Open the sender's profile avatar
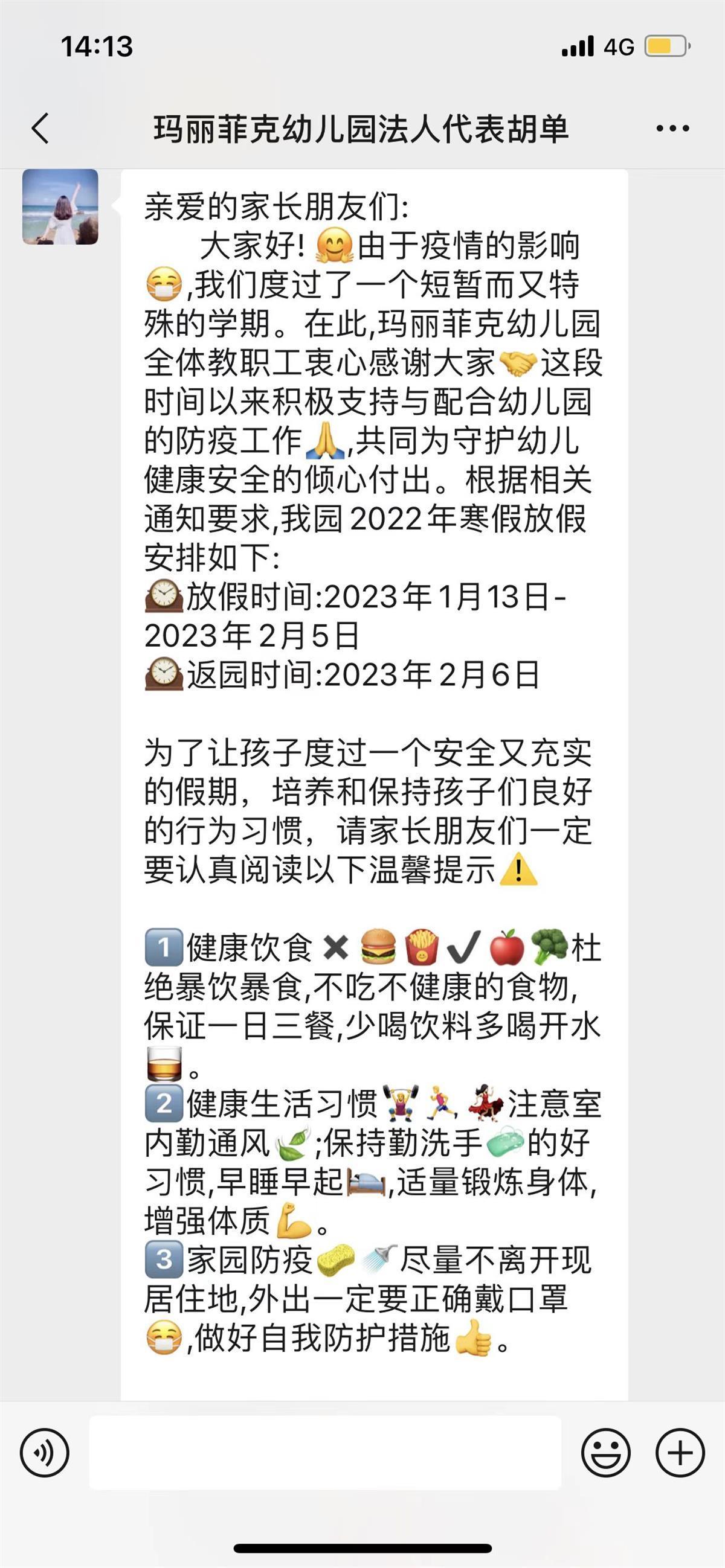This screenshot has height=1568, width=725. click(60, 207)
